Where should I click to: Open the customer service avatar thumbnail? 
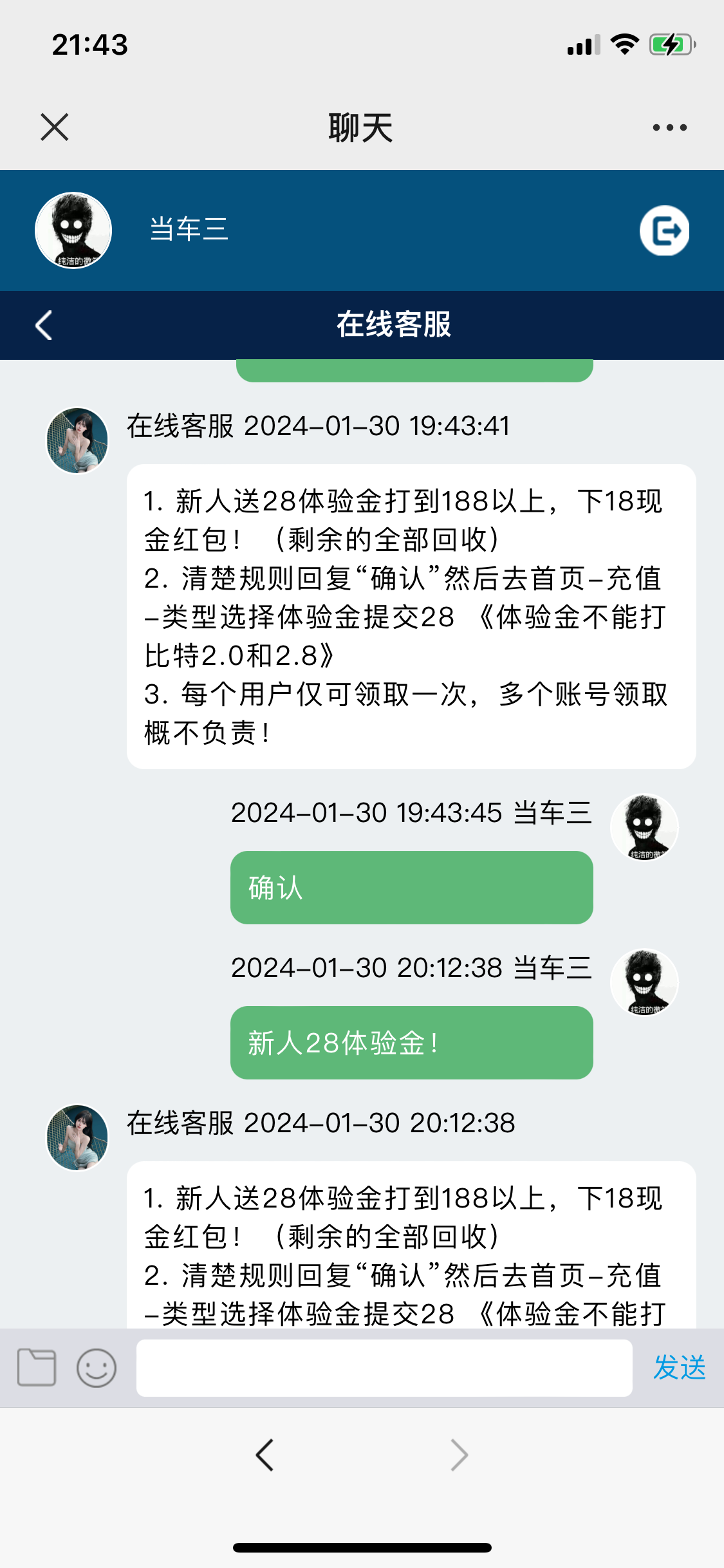77,441
